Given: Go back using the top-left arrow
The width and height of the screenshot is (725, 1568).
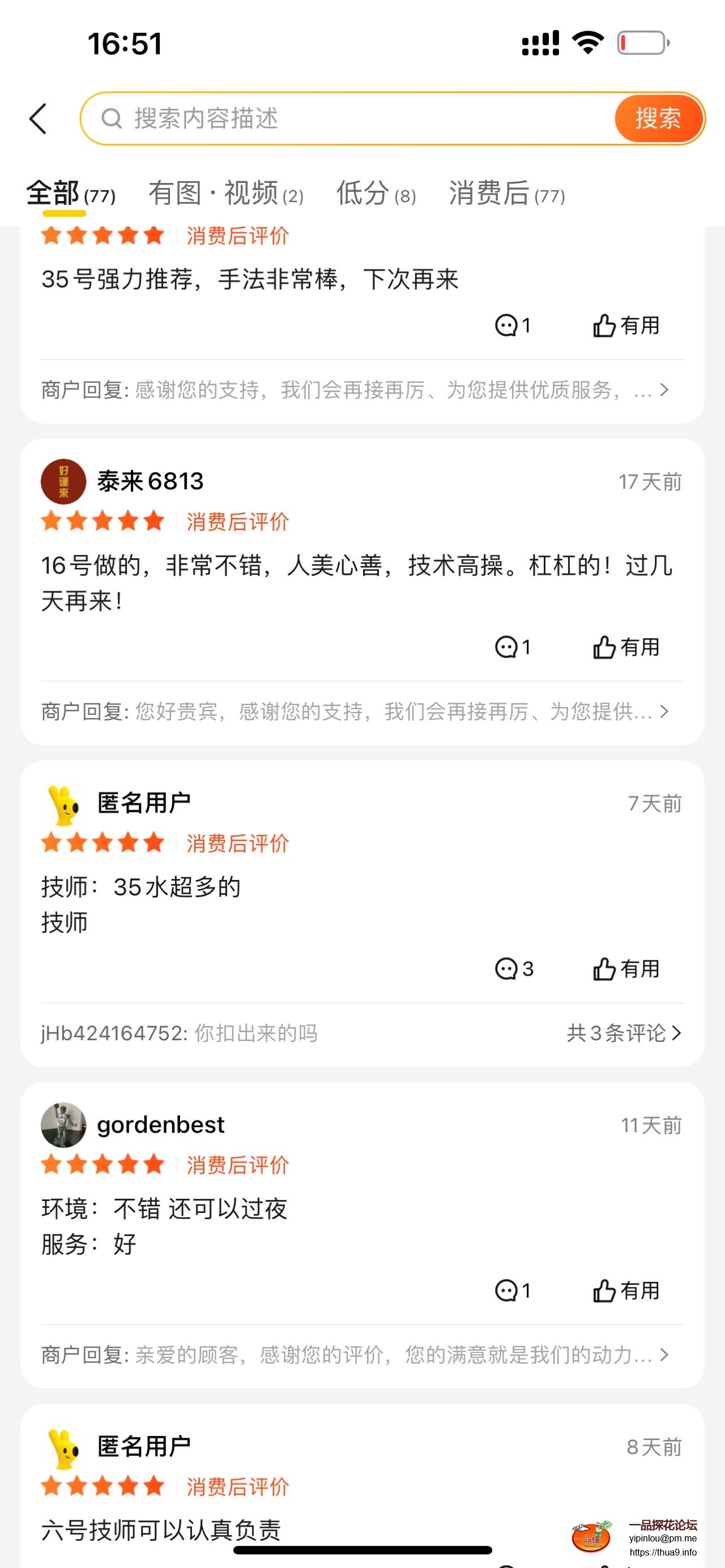Looking at the screenshot, I should pyautogui.click(x=38, y=118).
